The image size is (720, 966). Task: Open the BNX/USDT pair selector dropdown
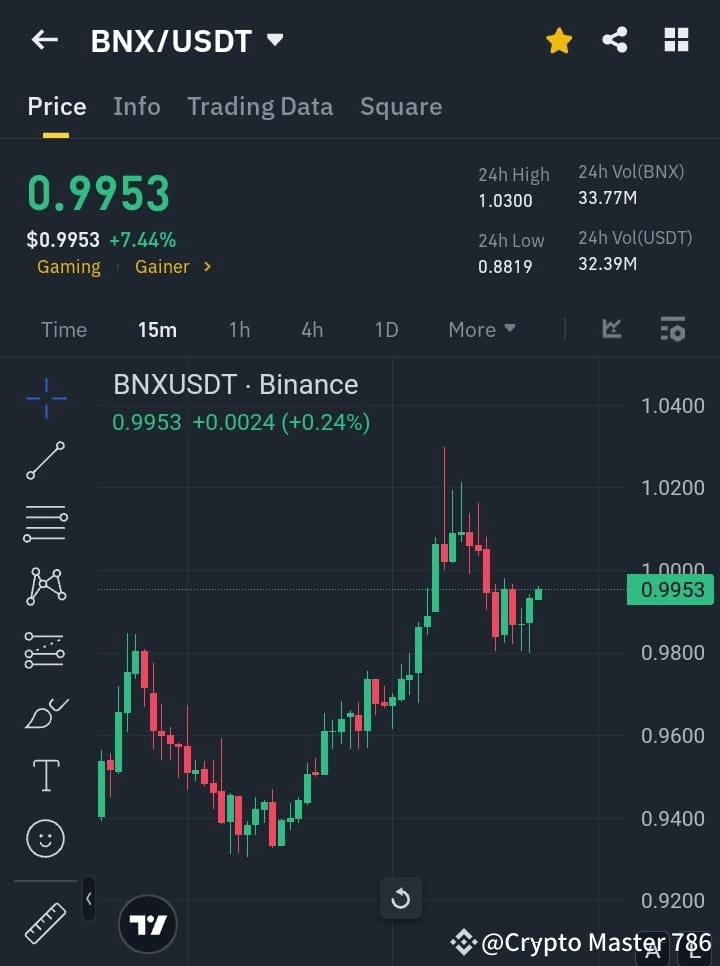click(x=276, y=40)
